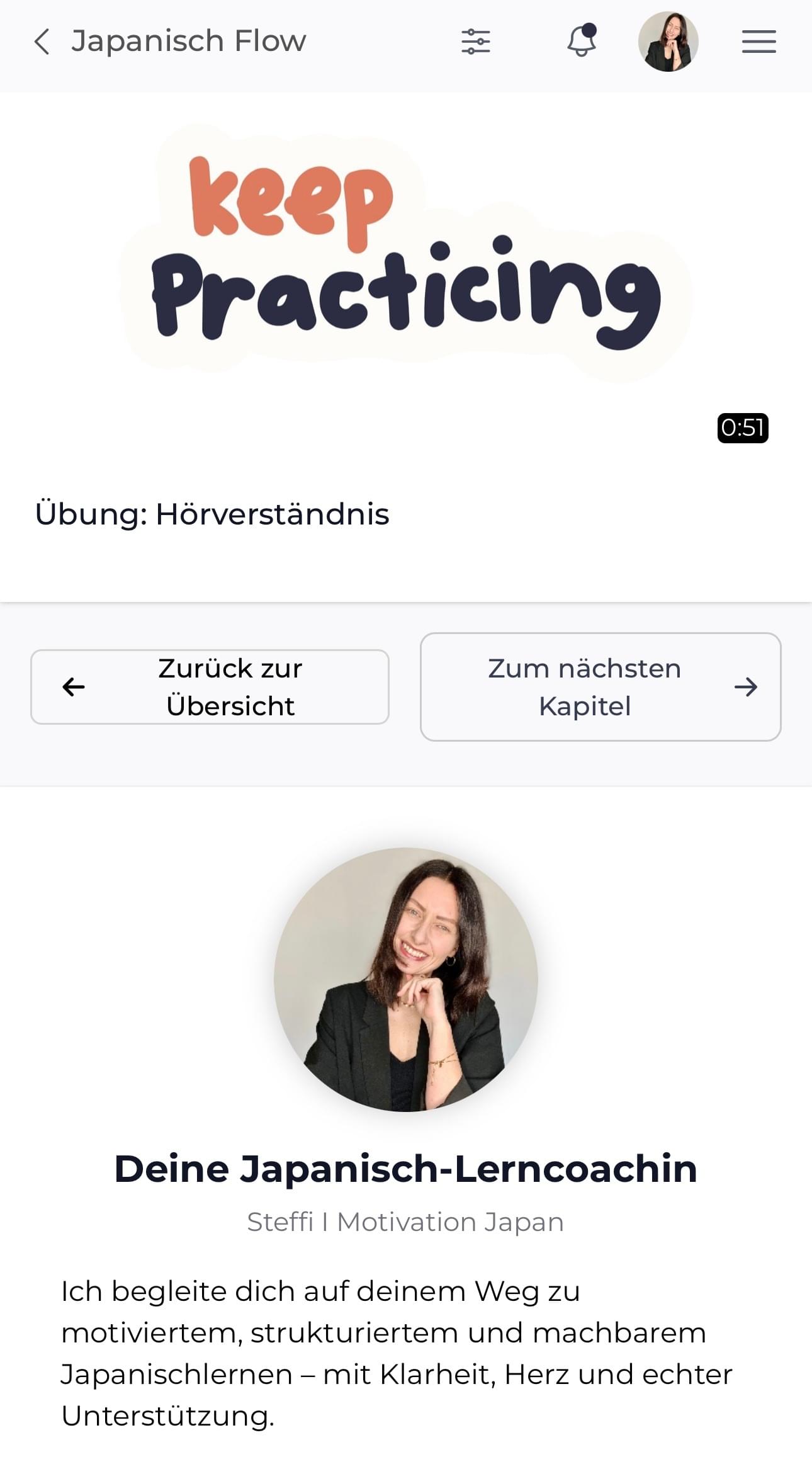Open the notifications bell
This screenshot has width=812, height=1469.
coord(581,42)
